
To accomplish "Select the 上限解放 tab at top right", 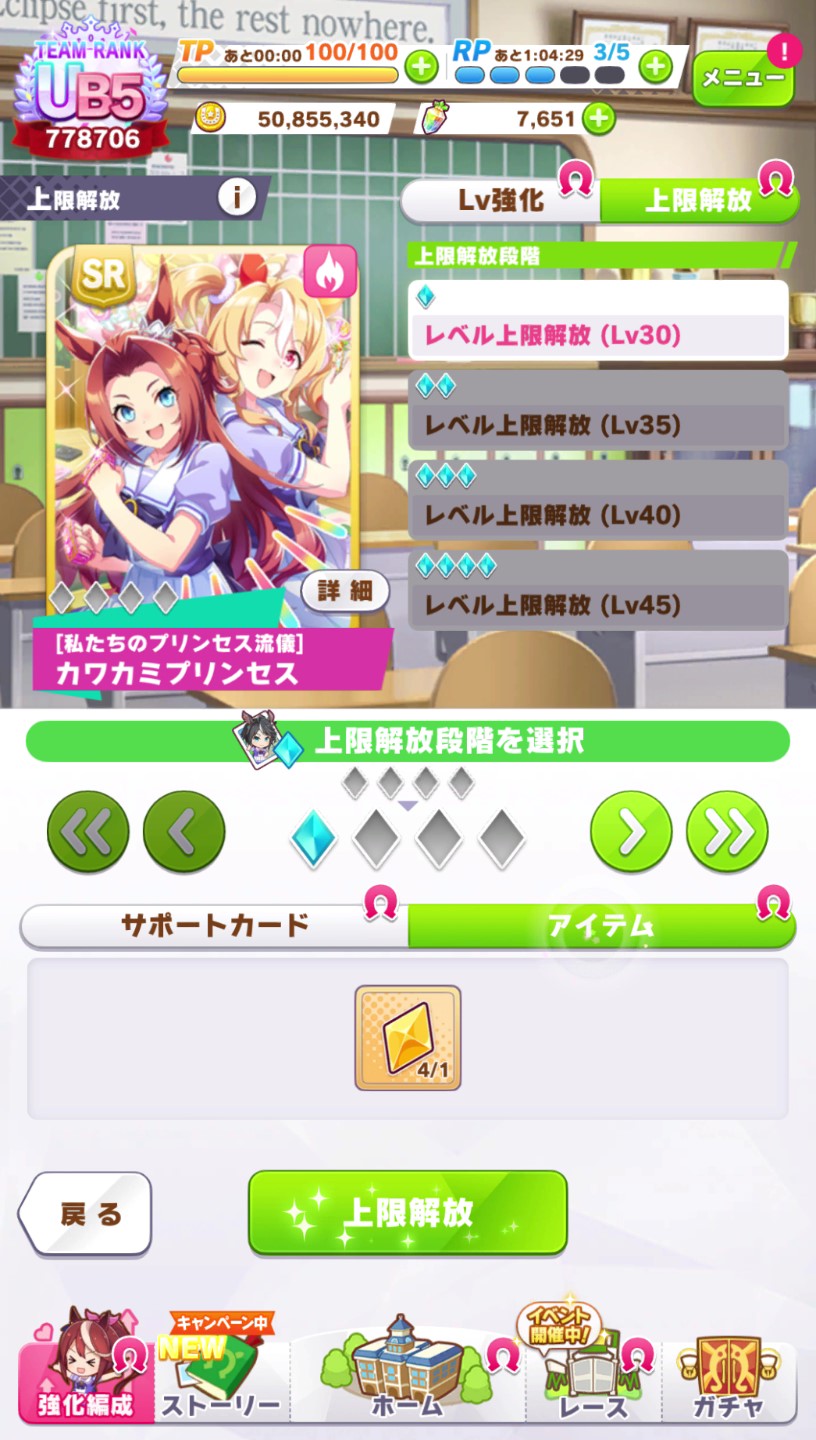I will point(699,200).
